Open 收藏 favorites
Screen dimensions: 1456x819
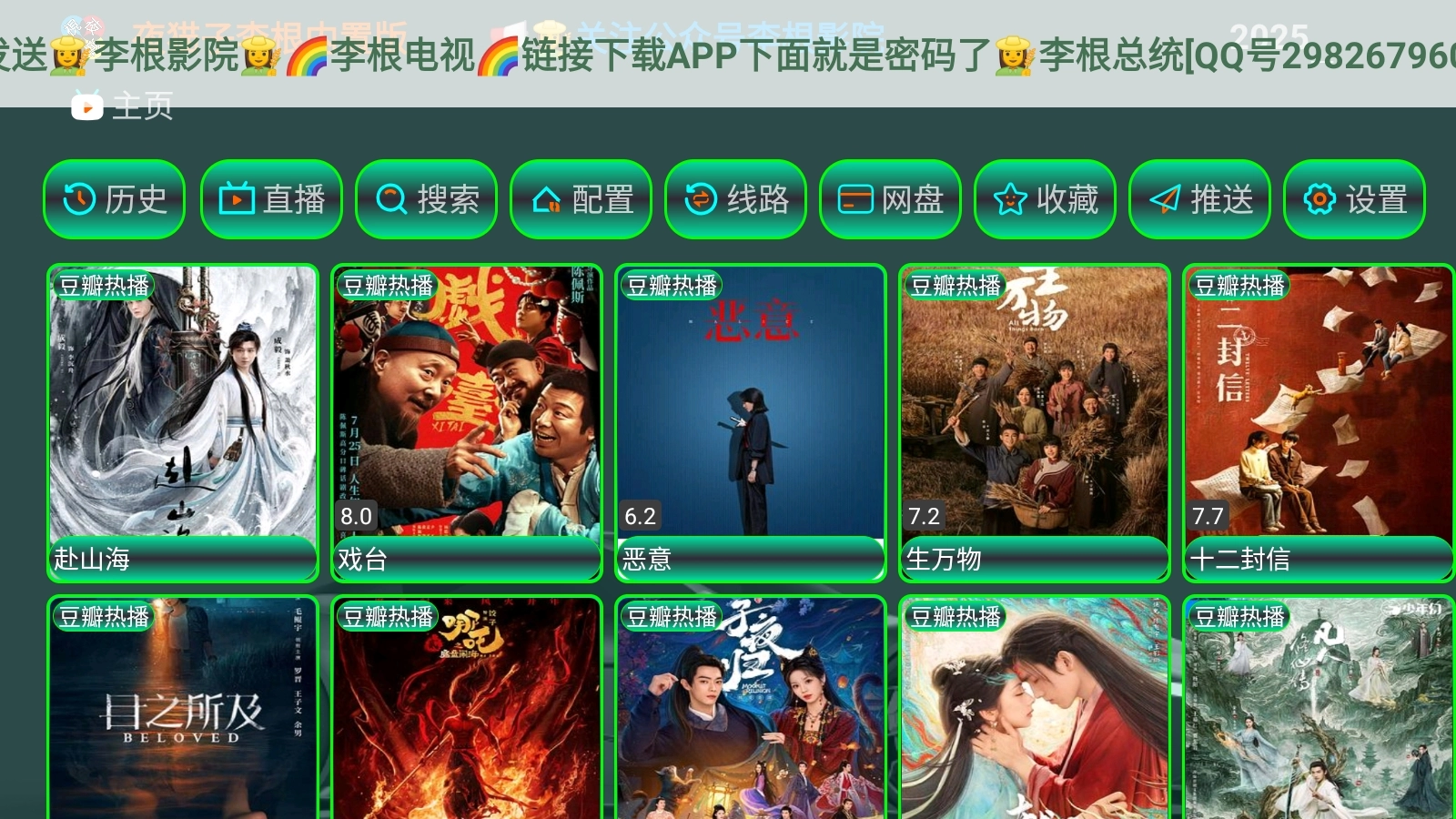click(1045, 199)
